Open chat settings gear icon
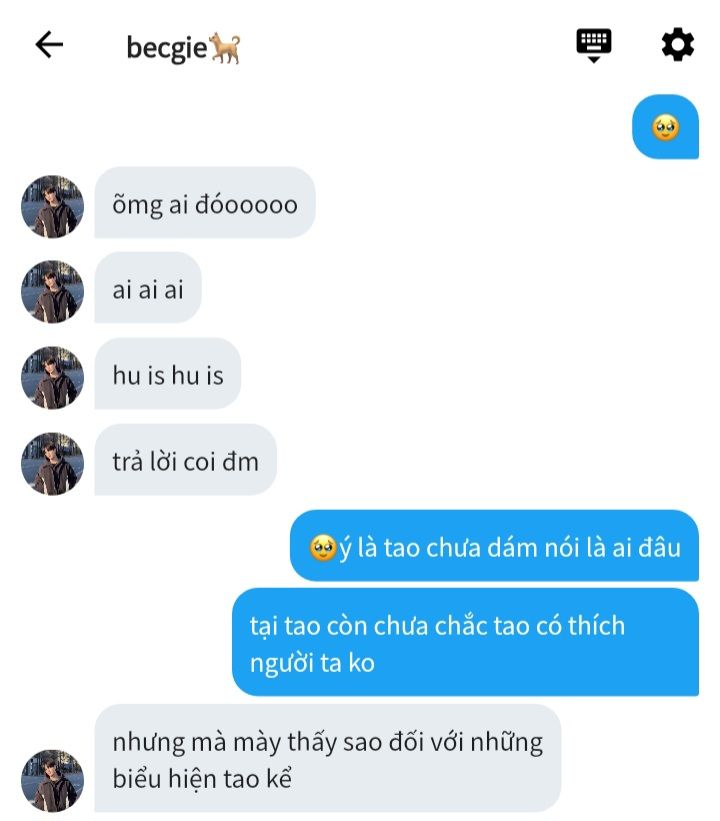This screenshot has width=720, height=821. click(677, 45)
